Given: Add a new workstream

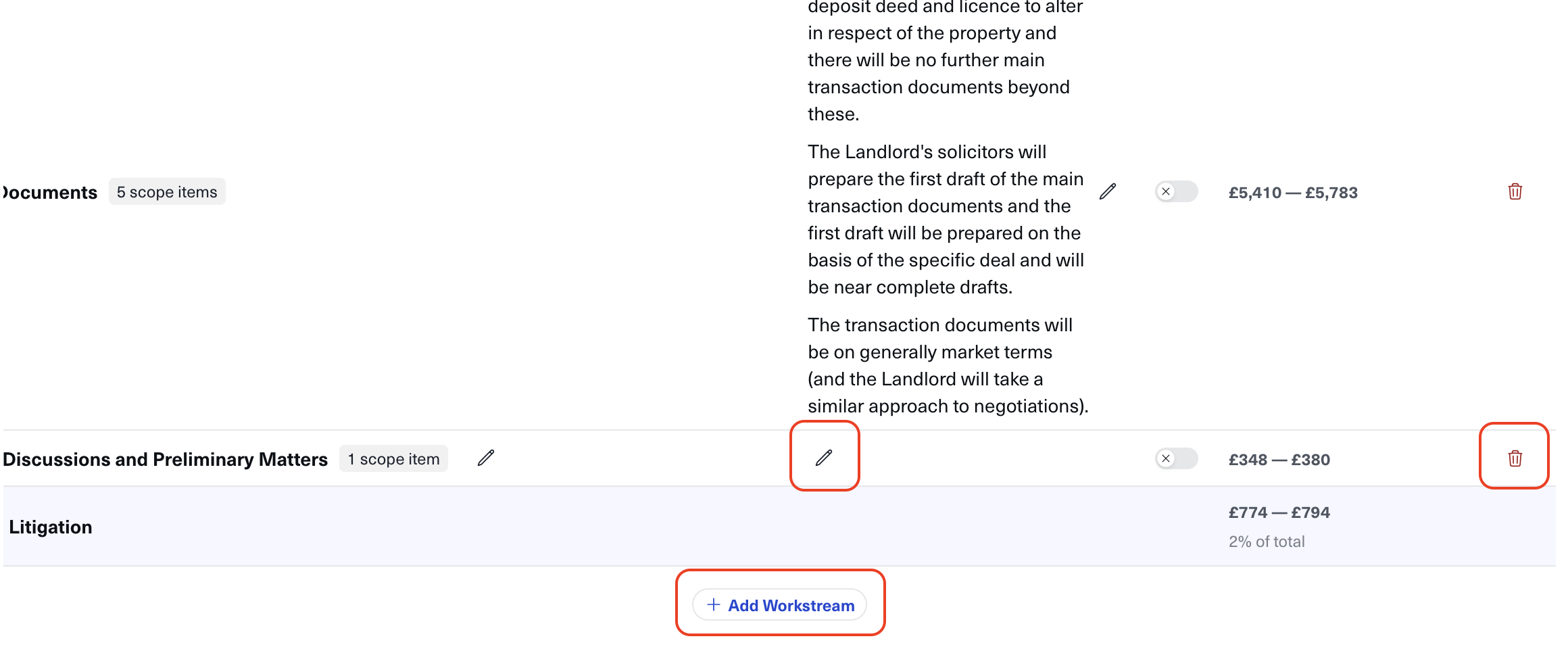Looking at the screenshot, I should 780,605.
